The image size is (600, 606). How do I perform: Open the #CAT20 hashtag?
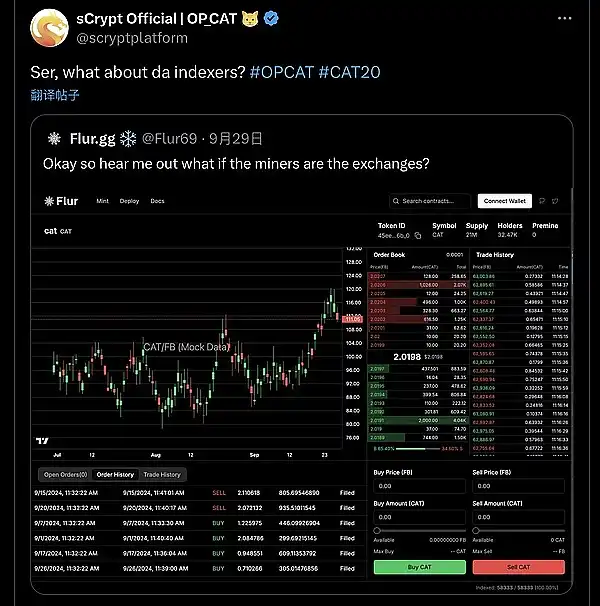click(350, 75)
